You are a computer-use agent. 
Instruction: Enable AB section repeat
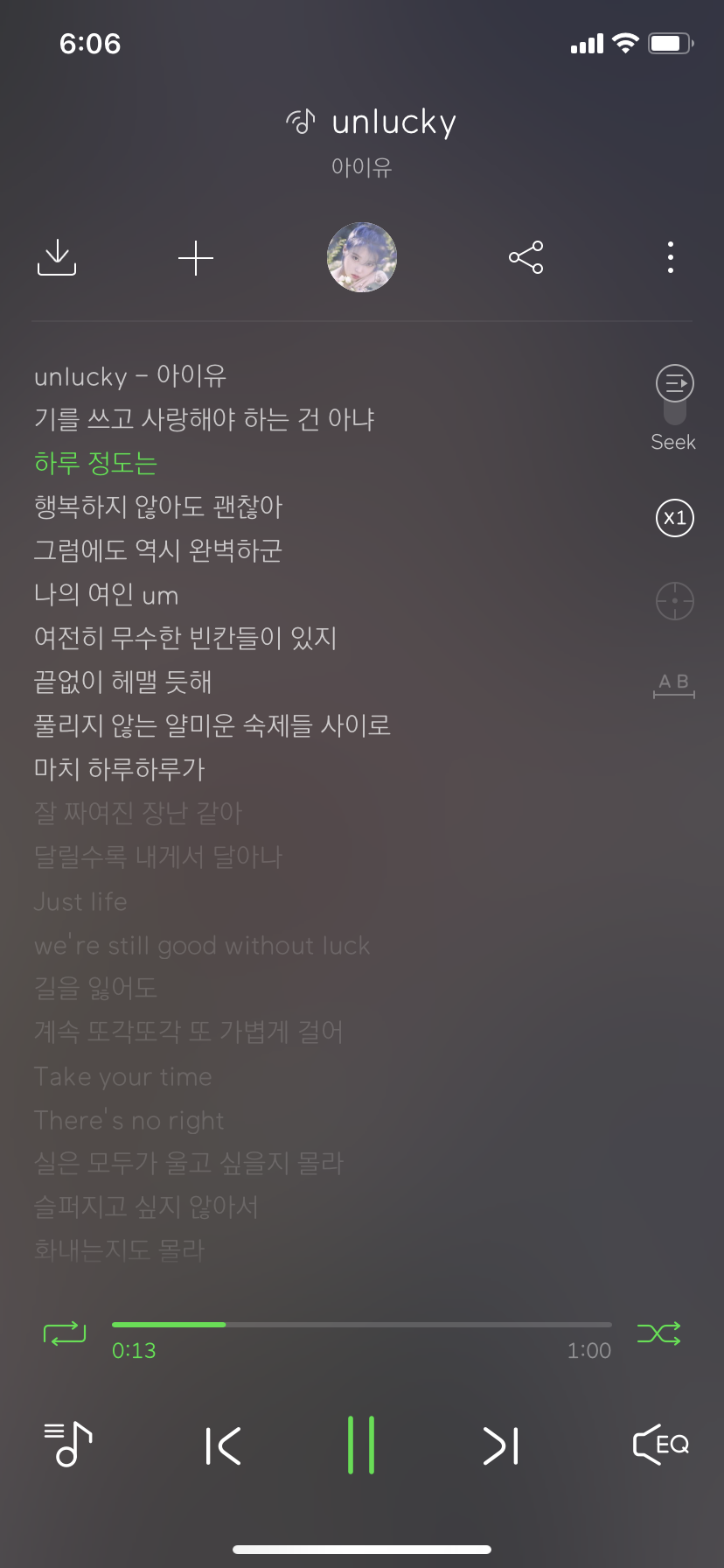click(672, 683)
